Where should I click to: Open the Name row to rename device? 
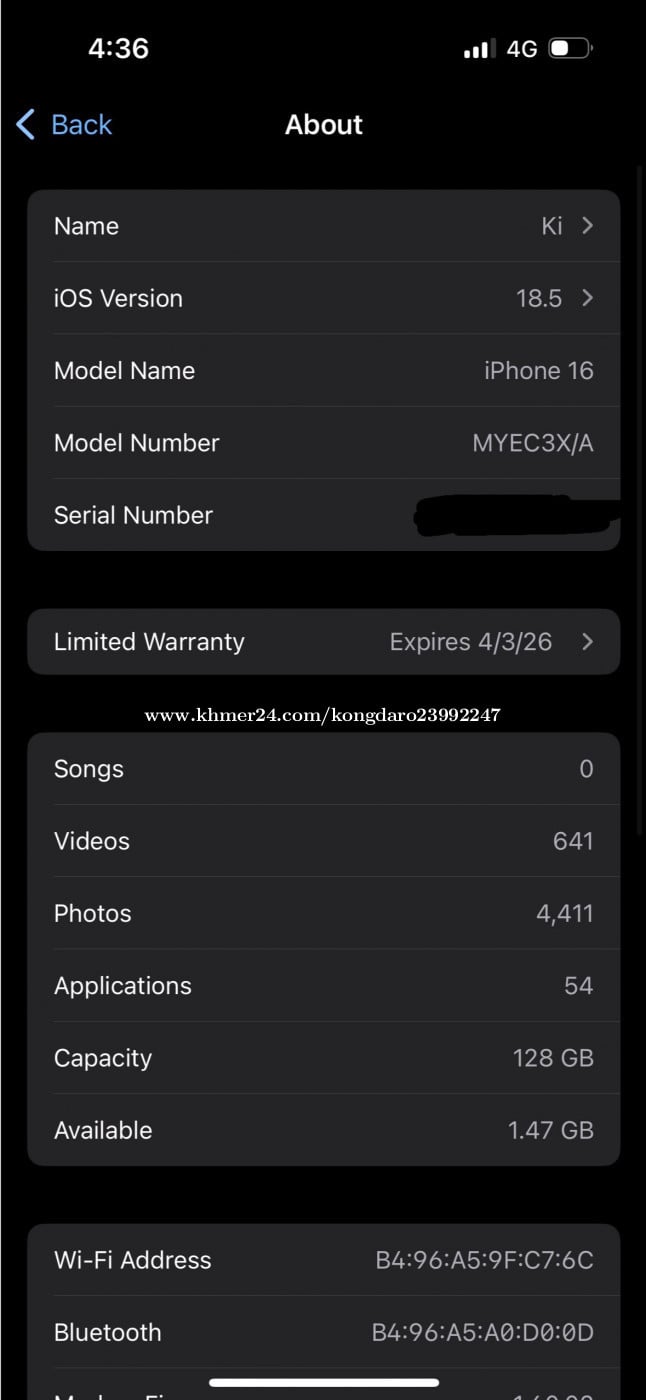click(x=323, y=226)
